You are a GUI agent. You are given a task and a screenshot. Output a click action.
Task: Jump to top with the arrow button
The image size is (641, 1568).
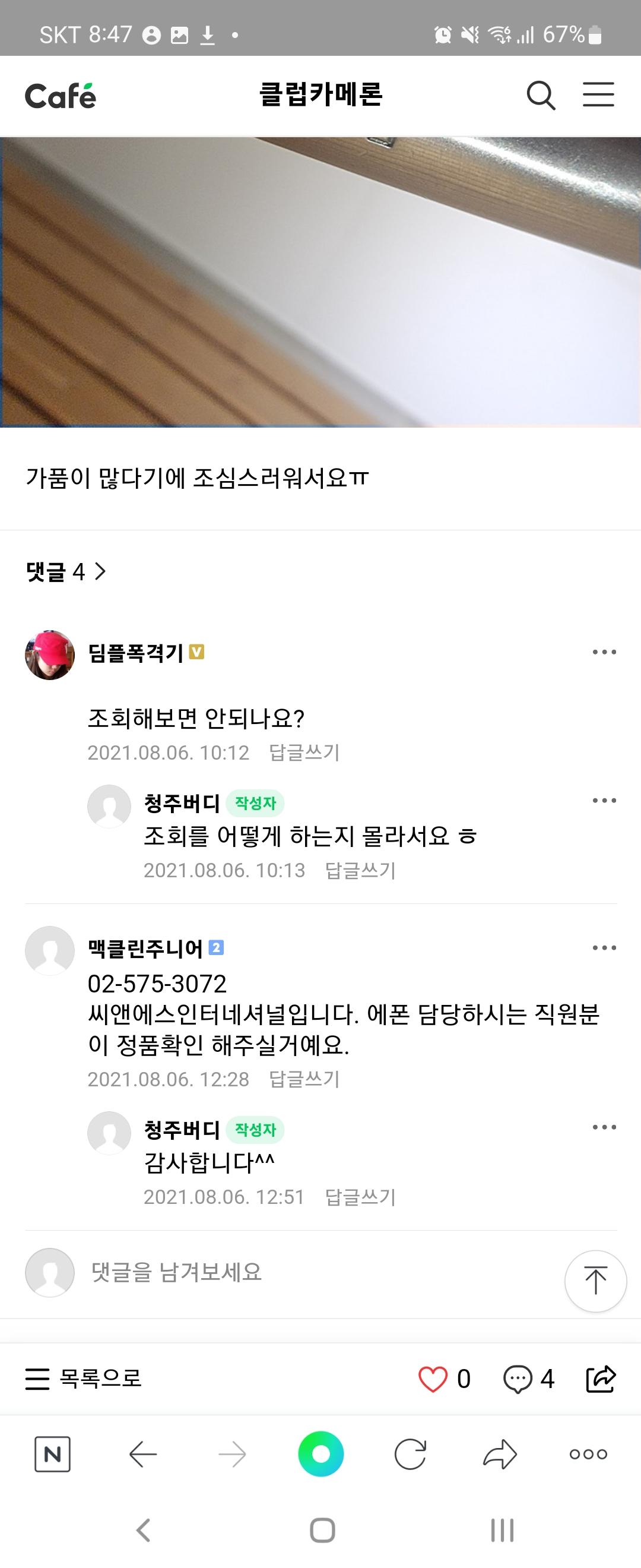[595, 1281]
